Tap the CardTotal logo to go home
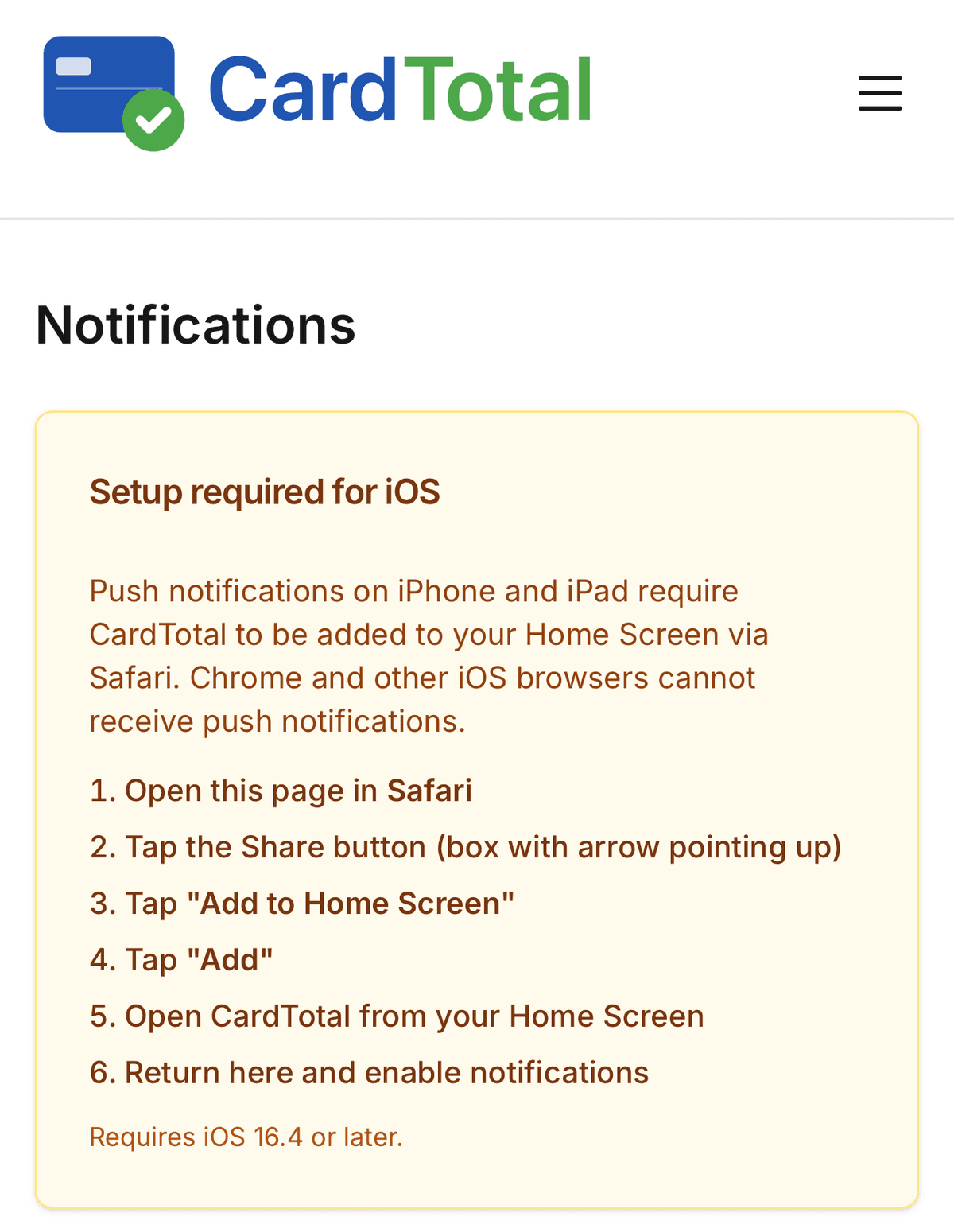The image size is (954, 1232). coord(318,92)
